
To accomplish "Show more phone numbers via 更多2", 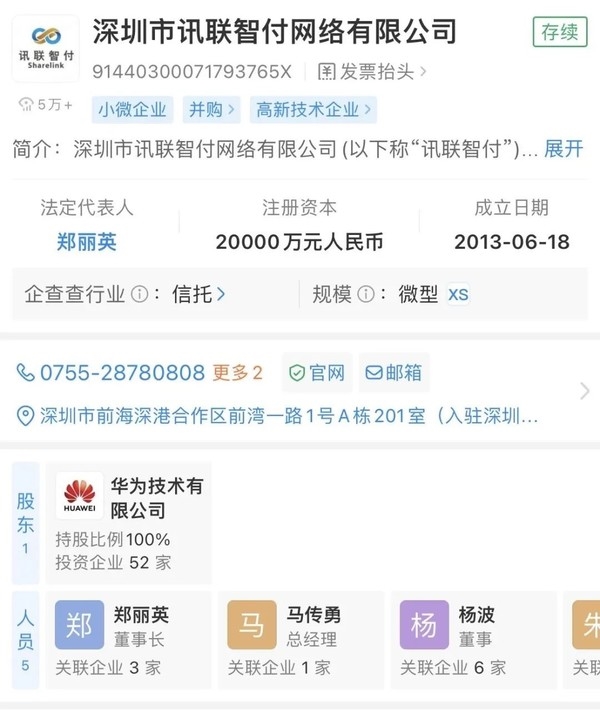I will (x=238, y=373).
